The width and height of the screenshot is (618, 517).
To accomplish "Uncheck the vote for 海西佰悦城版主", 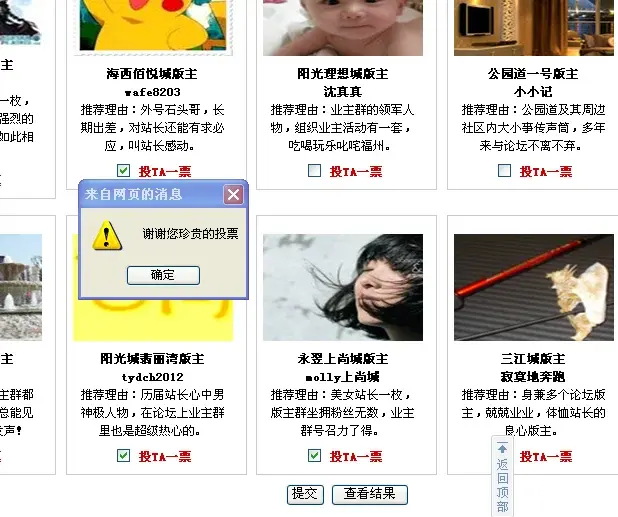I will [124, 170].
